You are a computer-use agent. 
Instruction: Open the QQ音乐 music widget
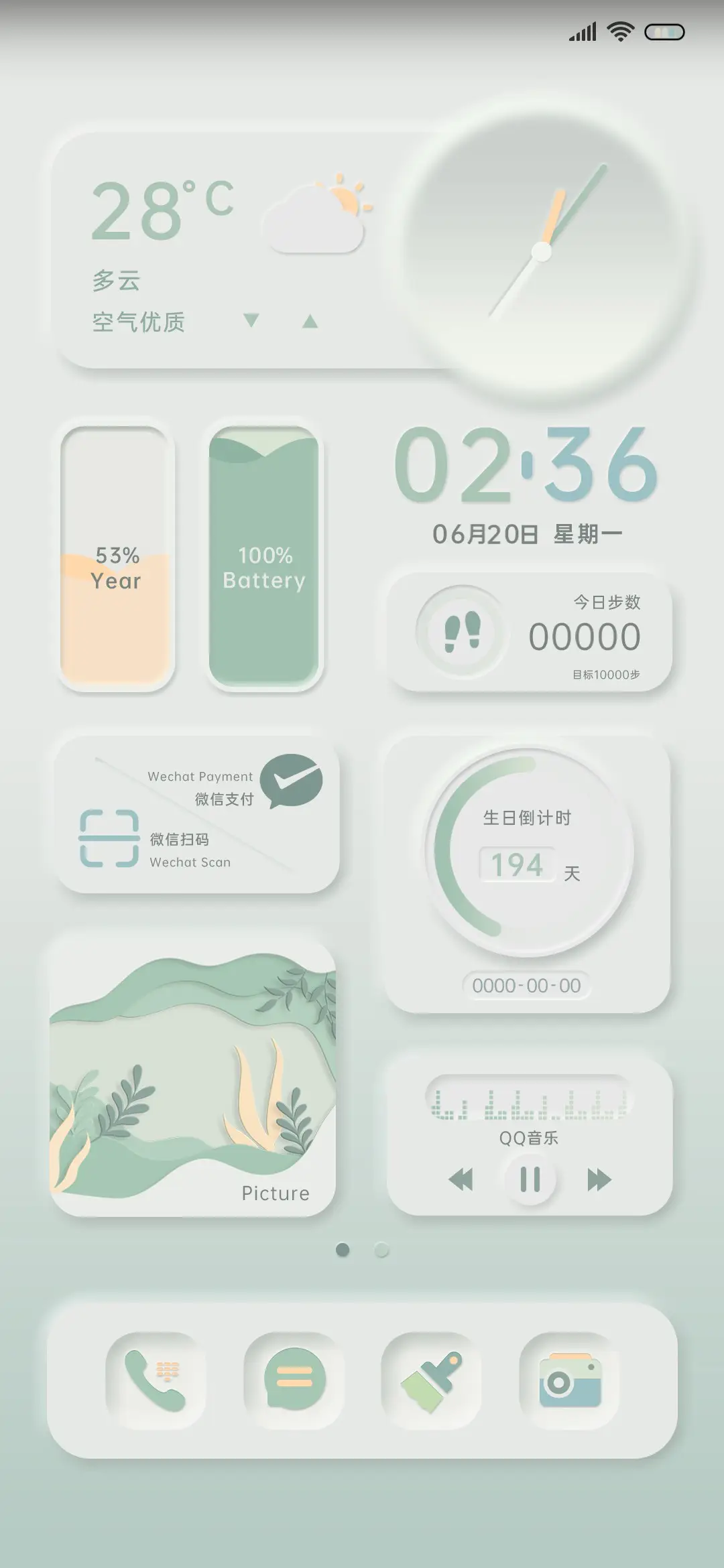click(x=529, y=1137)
